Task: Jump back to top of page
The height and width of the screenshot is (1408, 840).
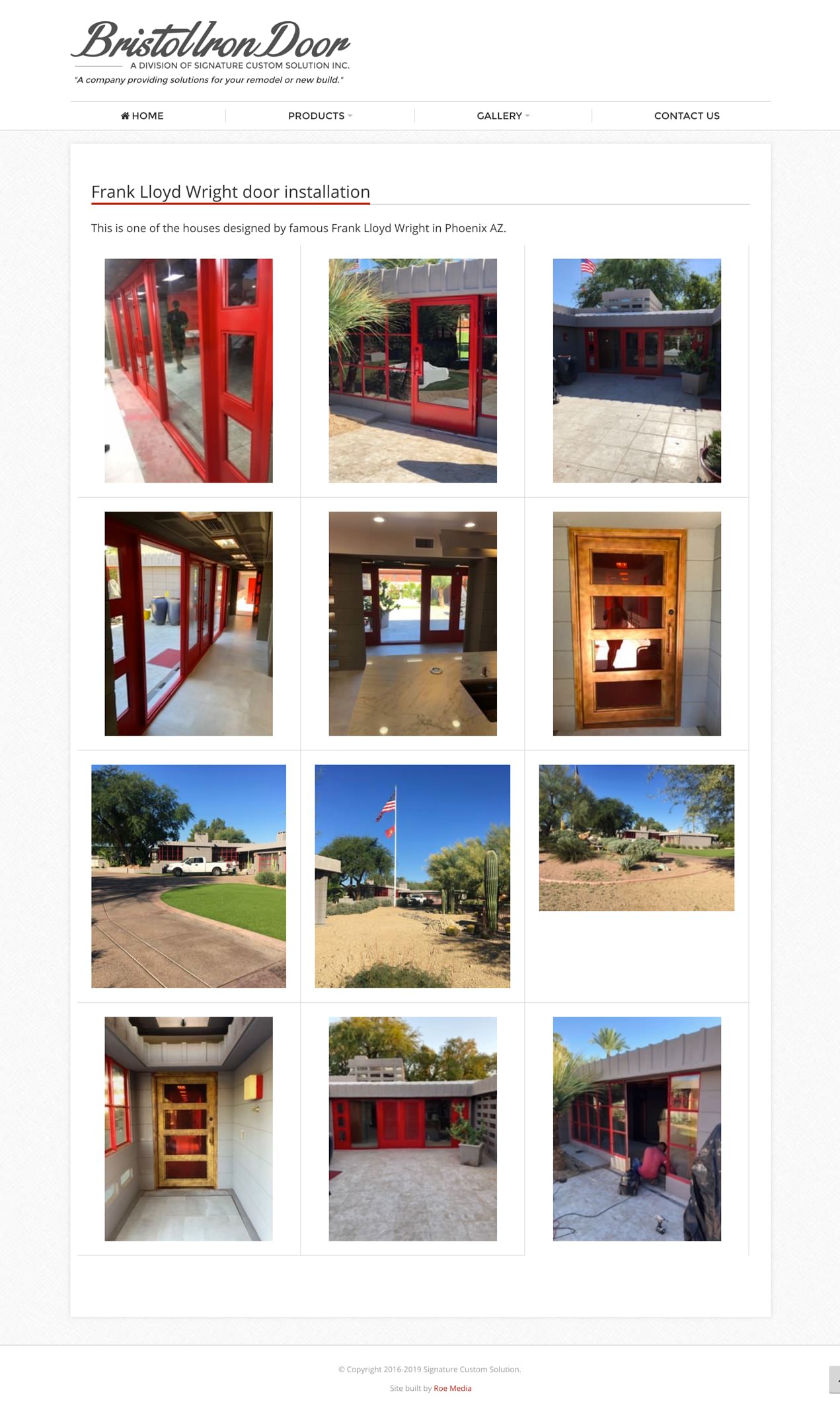Action: coord(834,1380)
